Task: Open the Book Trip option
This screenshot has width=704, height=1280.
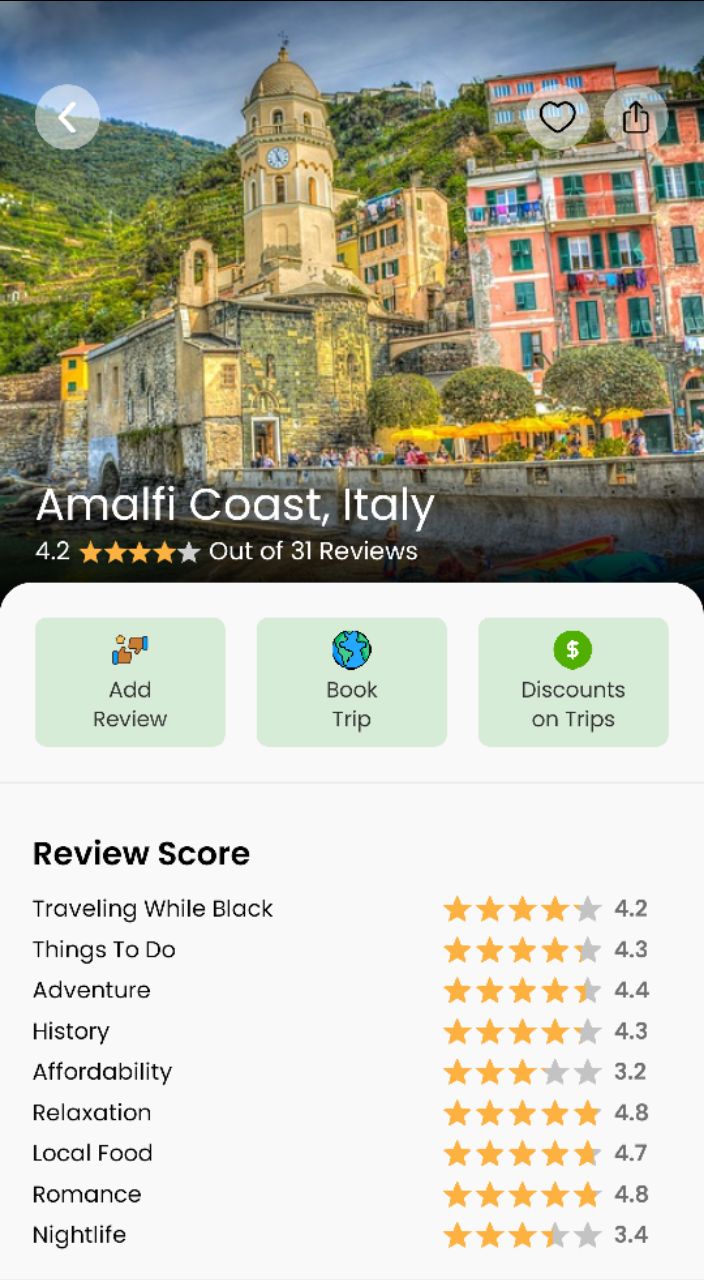Action: (352, 682)
